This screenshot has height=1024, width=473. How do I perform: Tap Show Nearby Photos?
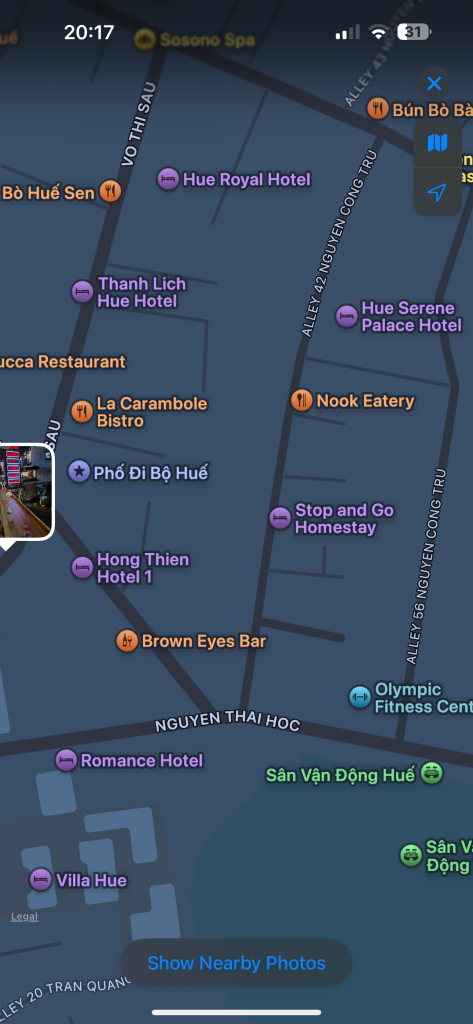(236, 963)
